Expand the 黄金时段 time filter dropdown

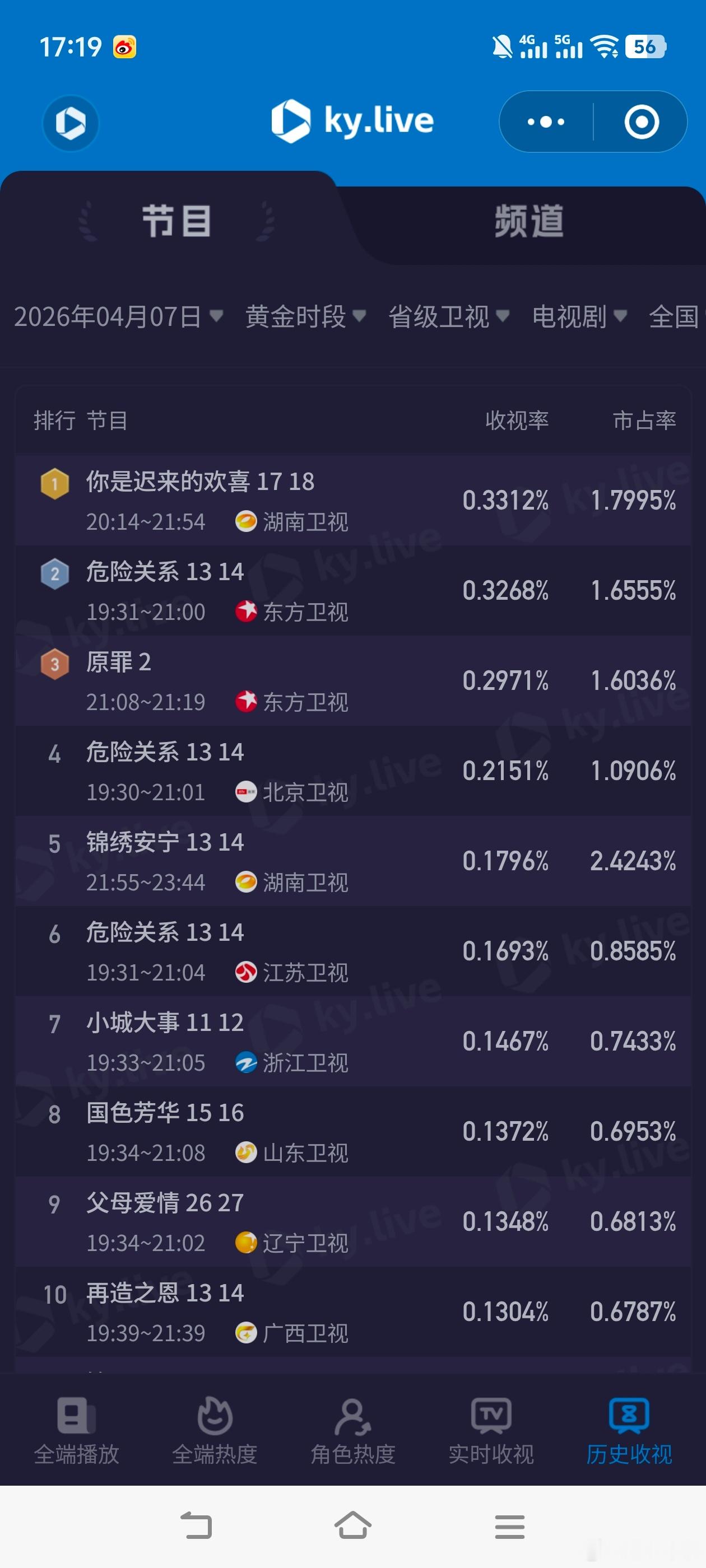click(303, 316)
